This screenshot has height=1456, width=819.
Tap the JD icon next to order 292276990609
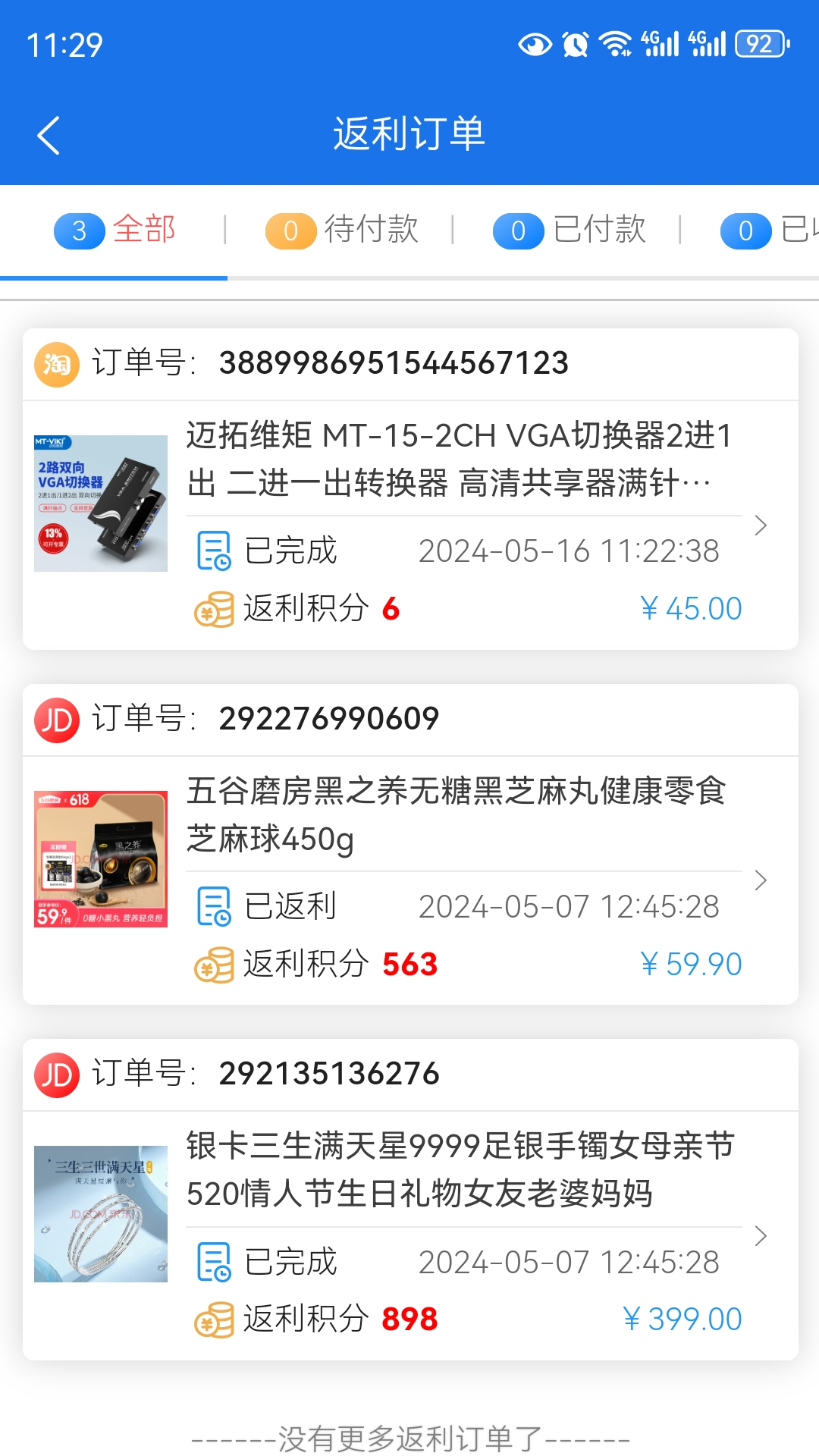coord(56,720)
